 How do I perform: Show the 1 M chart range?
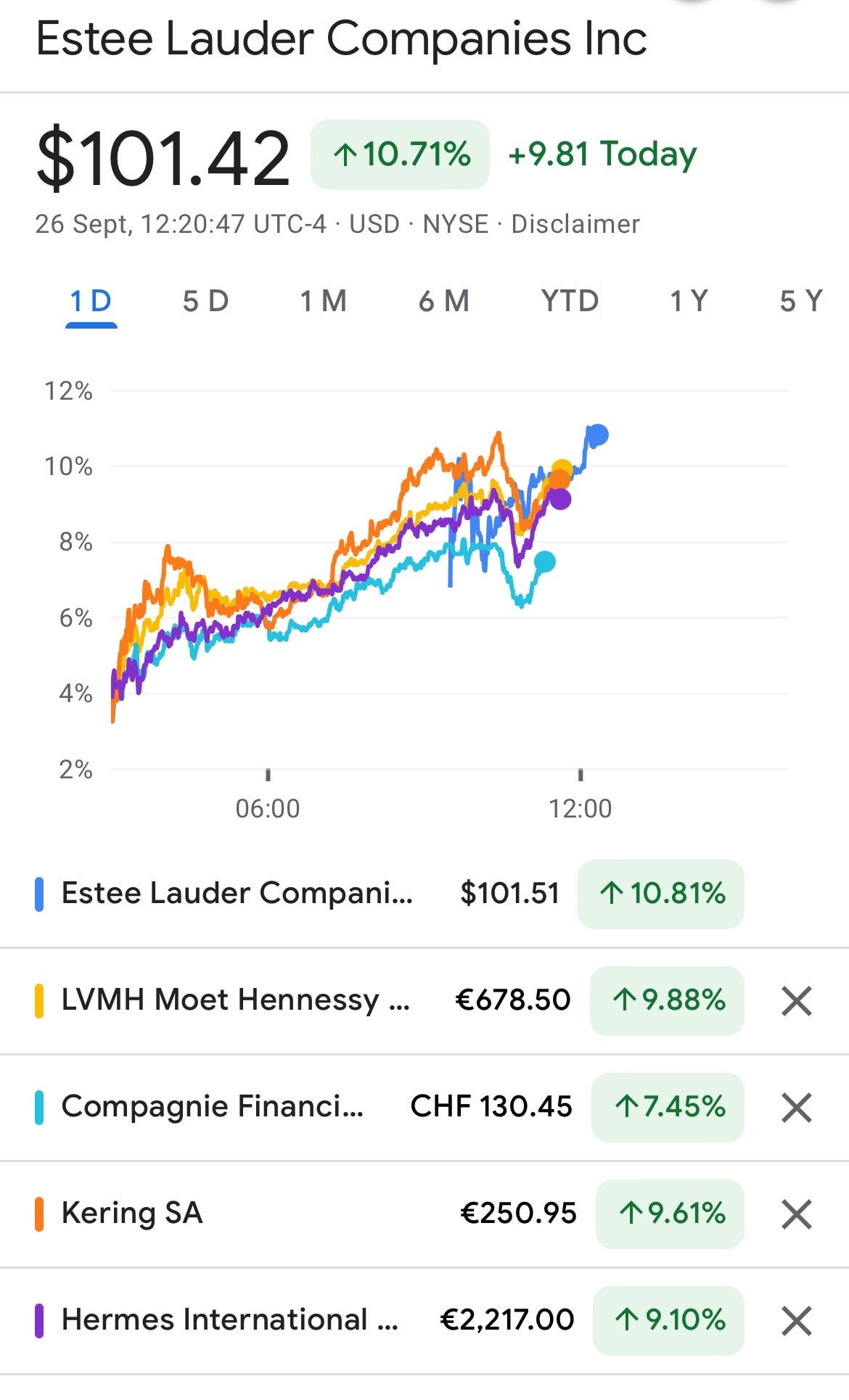324,301
